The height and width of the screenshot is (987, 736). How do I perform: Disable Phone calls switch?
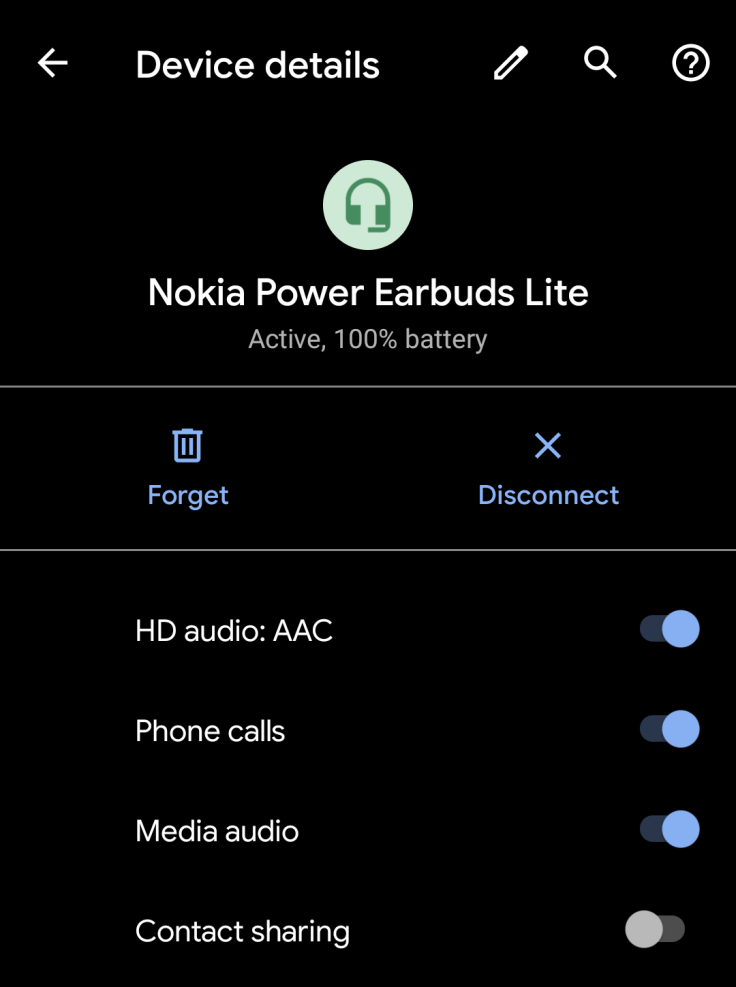(x=669, y=730)
